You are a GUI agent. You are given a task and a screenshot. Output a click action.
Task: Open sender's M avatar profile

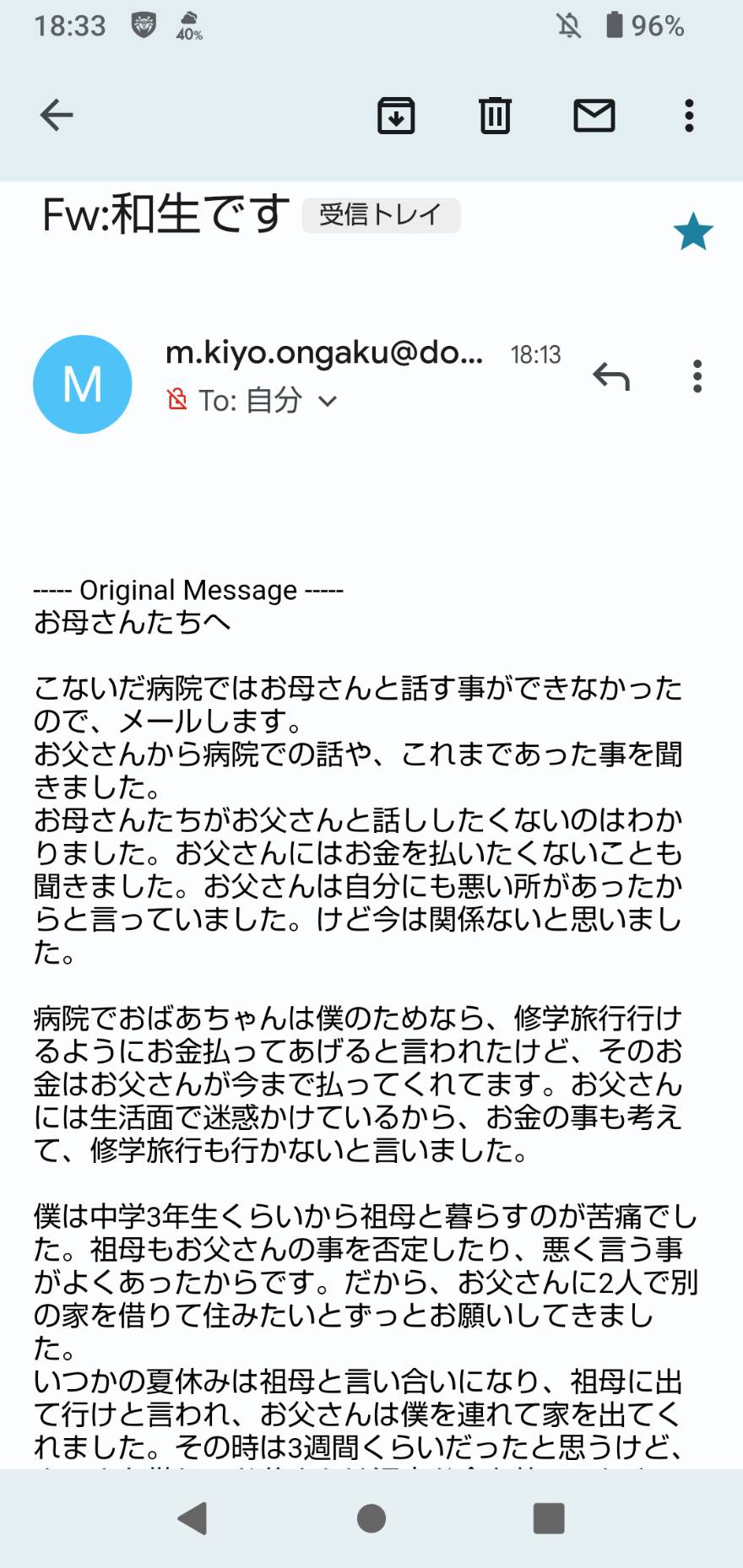coord(83,384)
